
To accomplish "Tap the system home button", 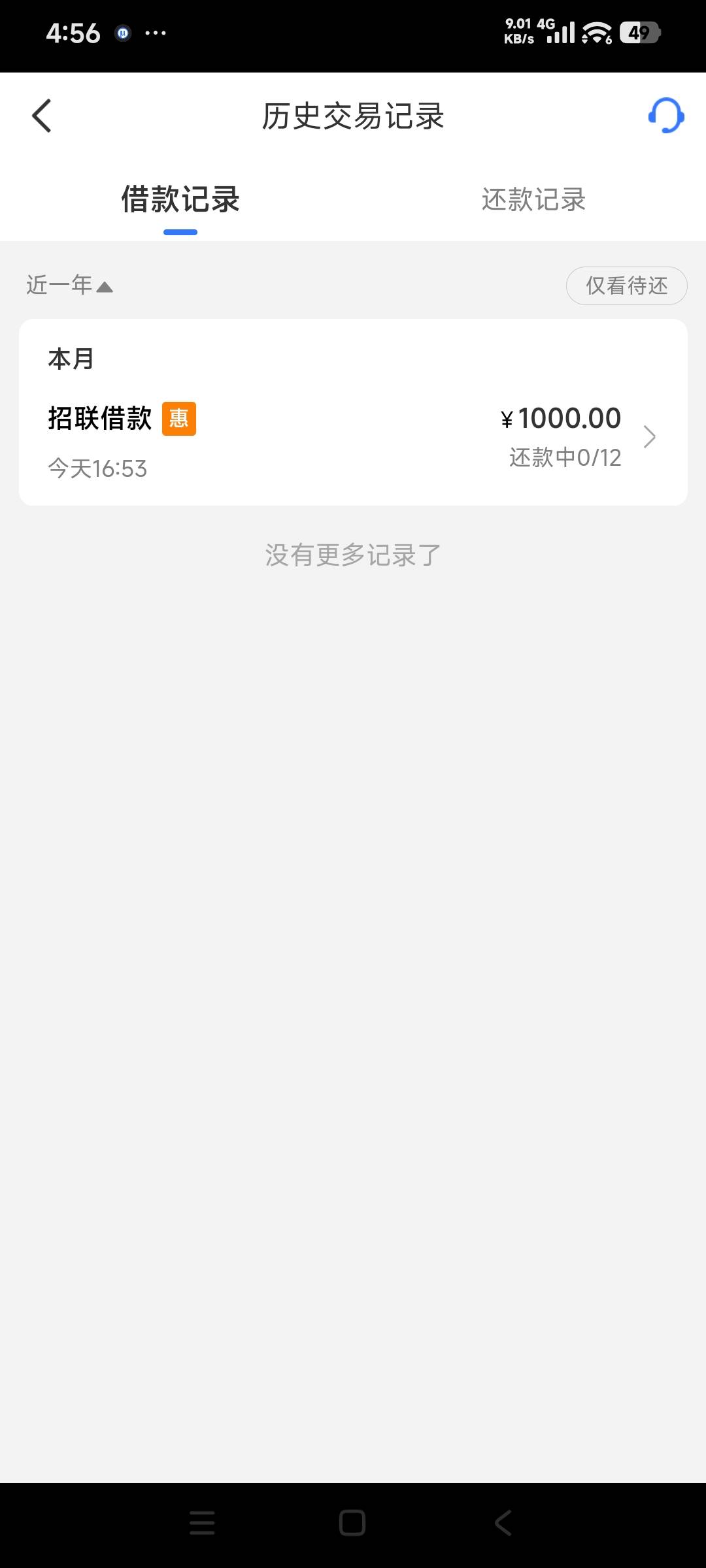I will 352,1523.
